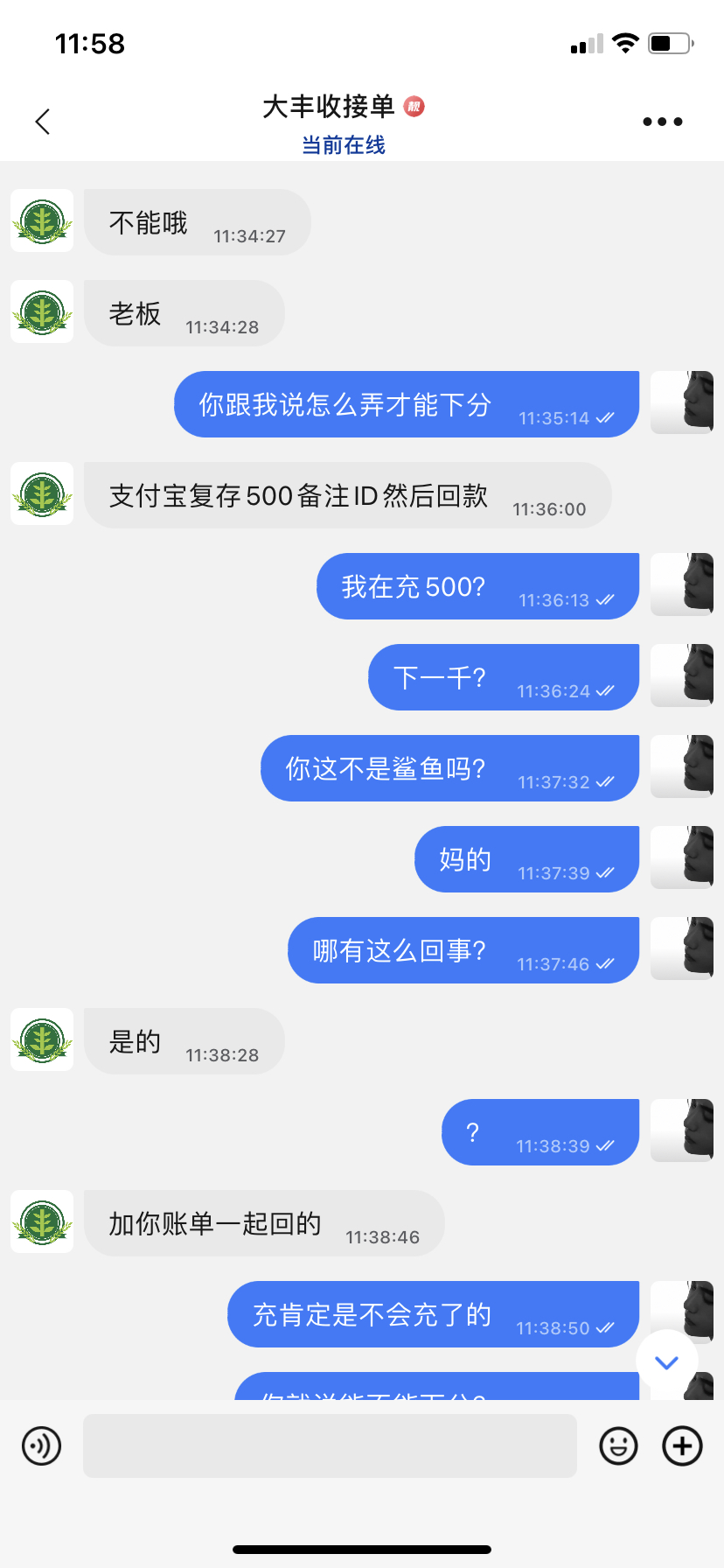724x1568 pixels.
Task: Open the three-dot overflow menu
Action: tap(662, 122)
